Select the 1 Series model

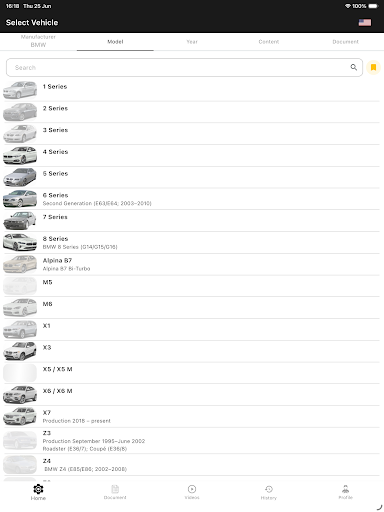pos(191,90)
